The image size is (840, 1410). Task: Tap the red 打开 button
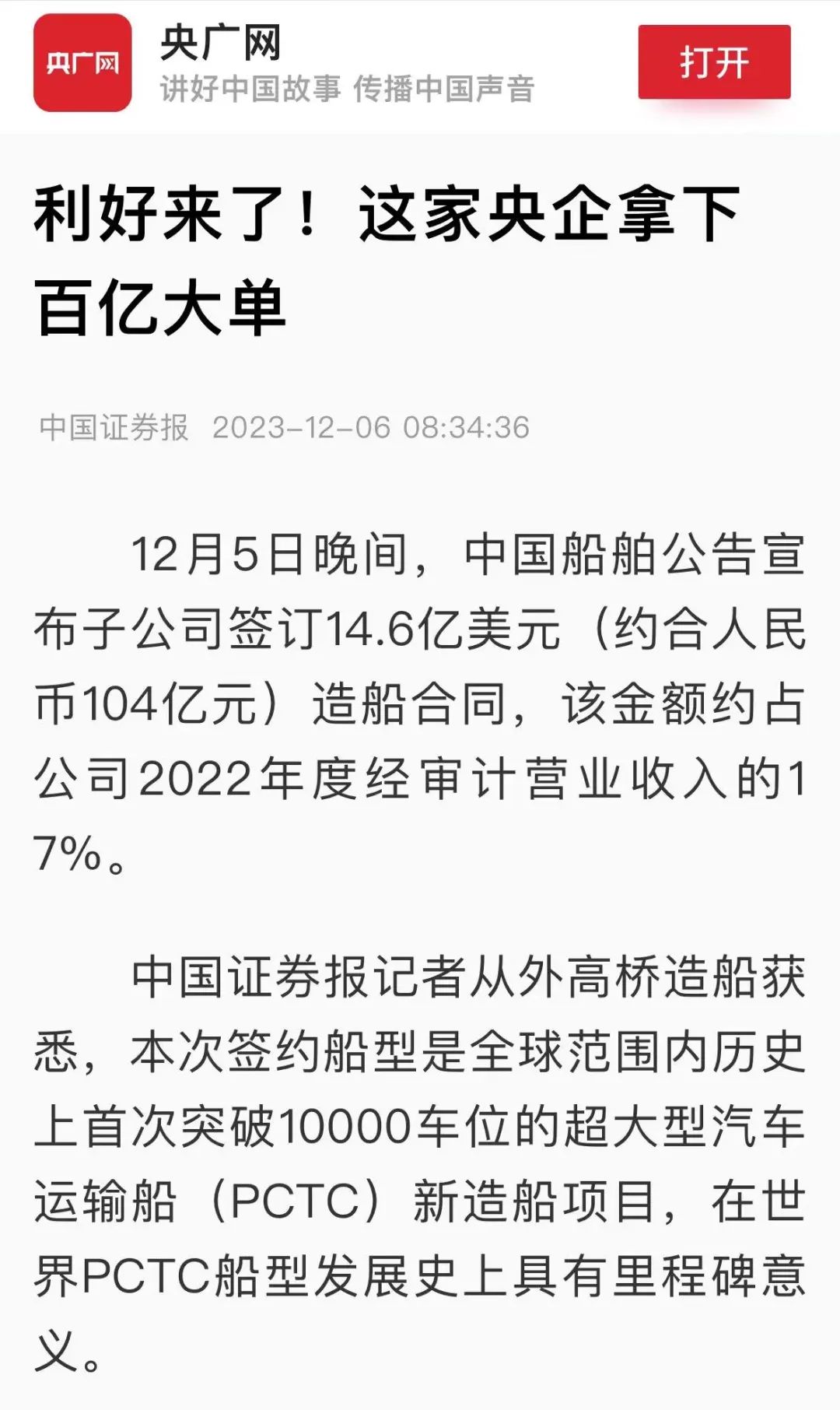(714, 62)
